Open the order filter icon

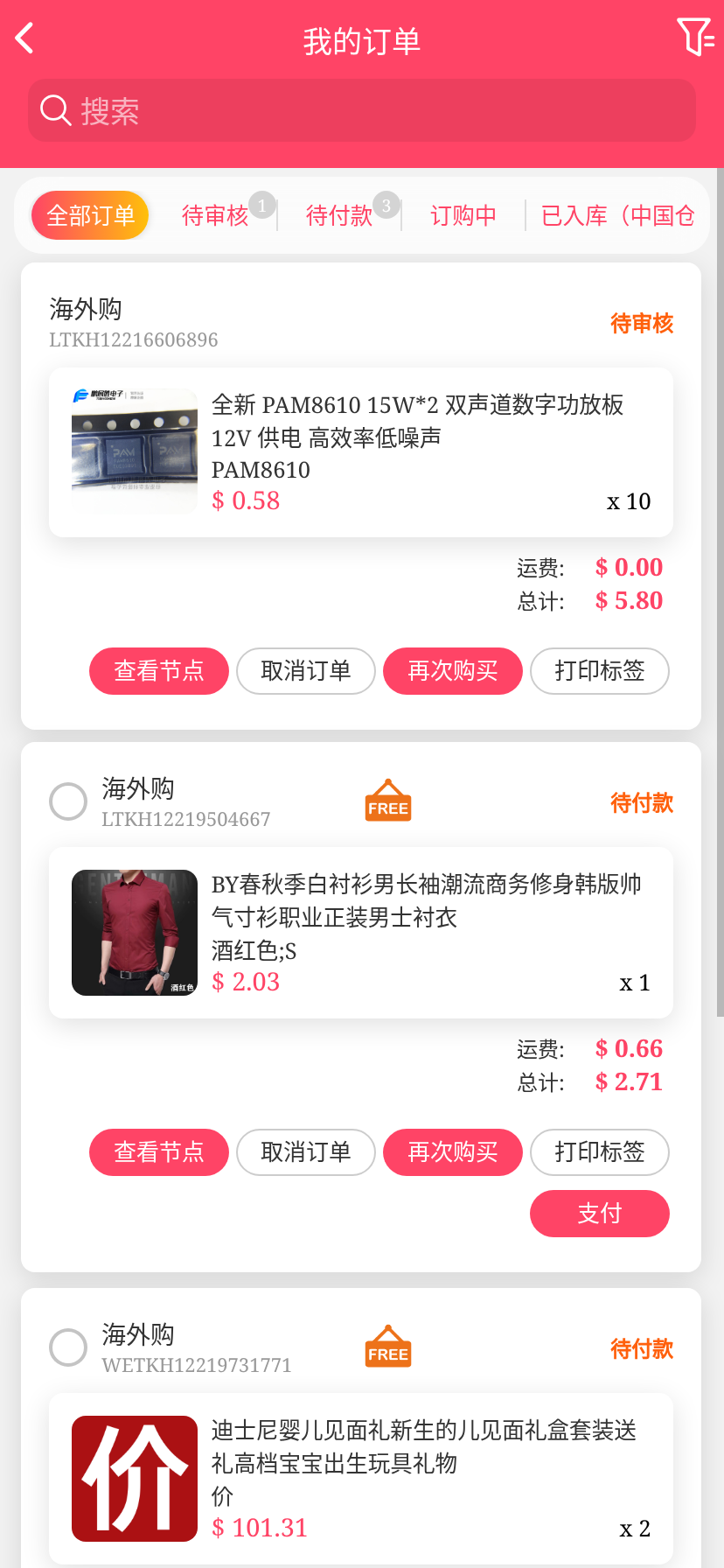[x=695, y=37]
